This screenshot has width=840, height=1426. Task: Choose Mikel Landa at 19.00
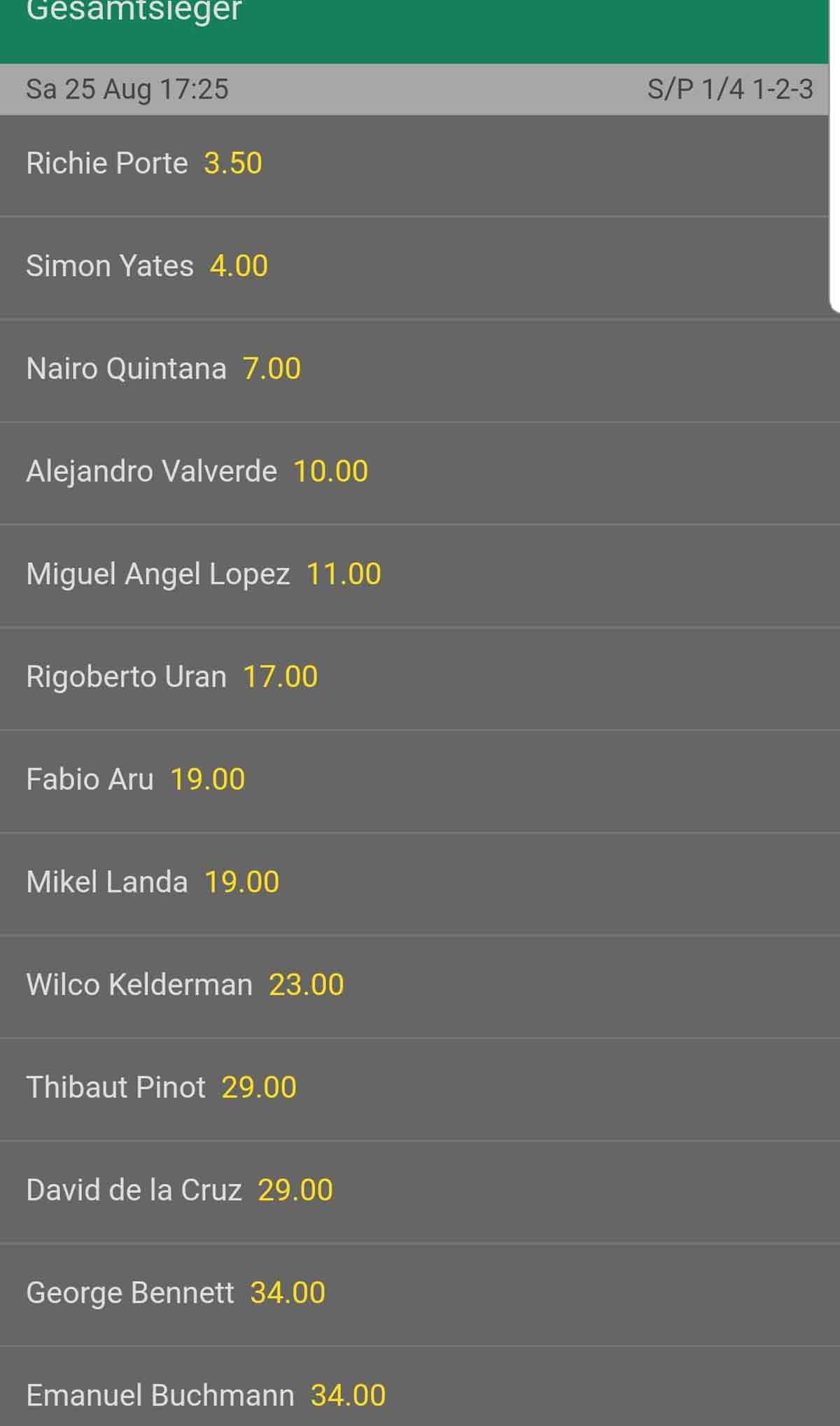pyautogui.click(x=420, y=883)
